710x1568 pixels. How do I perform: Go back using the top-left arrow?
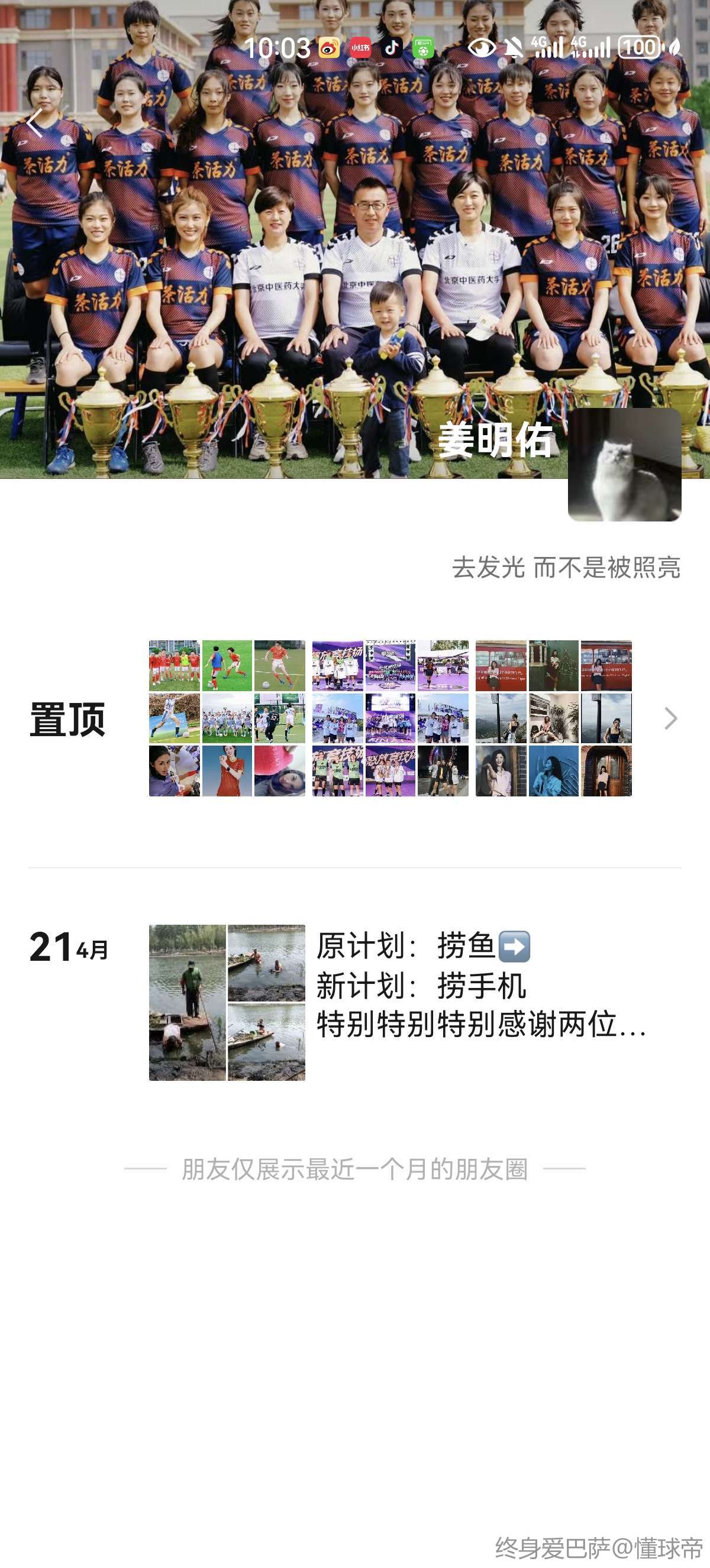[x=35, y=124]
